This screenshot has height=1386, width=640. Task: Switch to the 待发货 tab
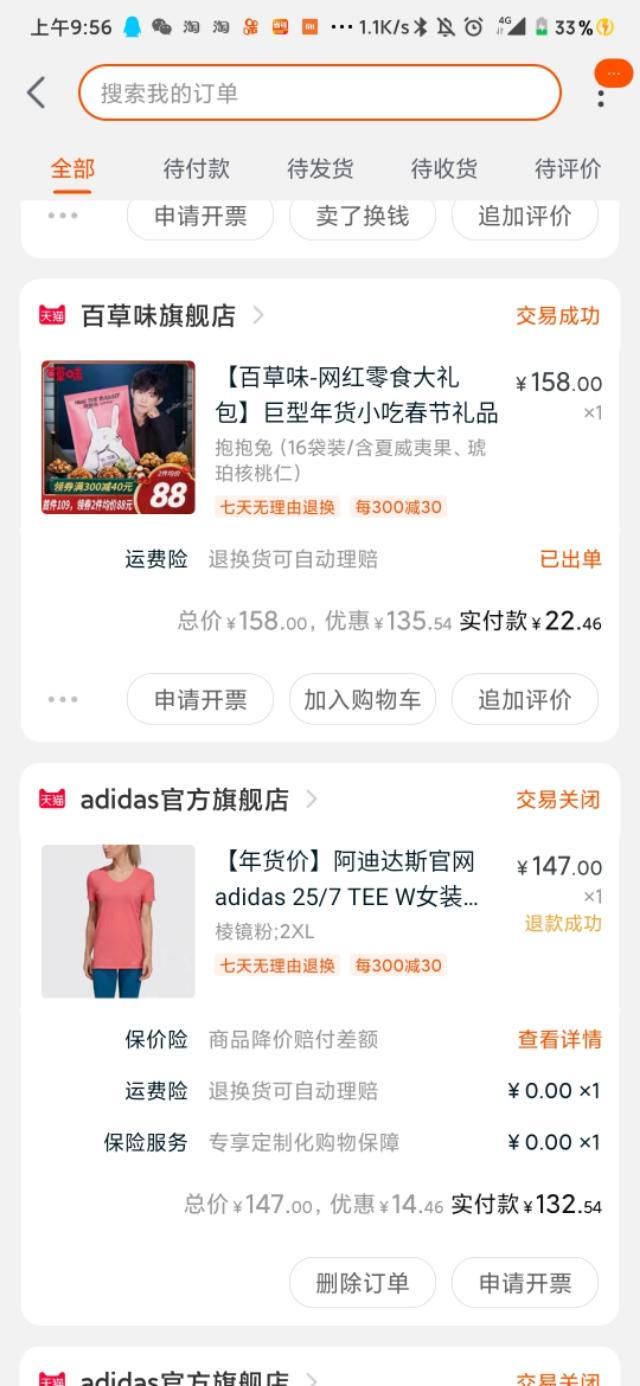320,169
